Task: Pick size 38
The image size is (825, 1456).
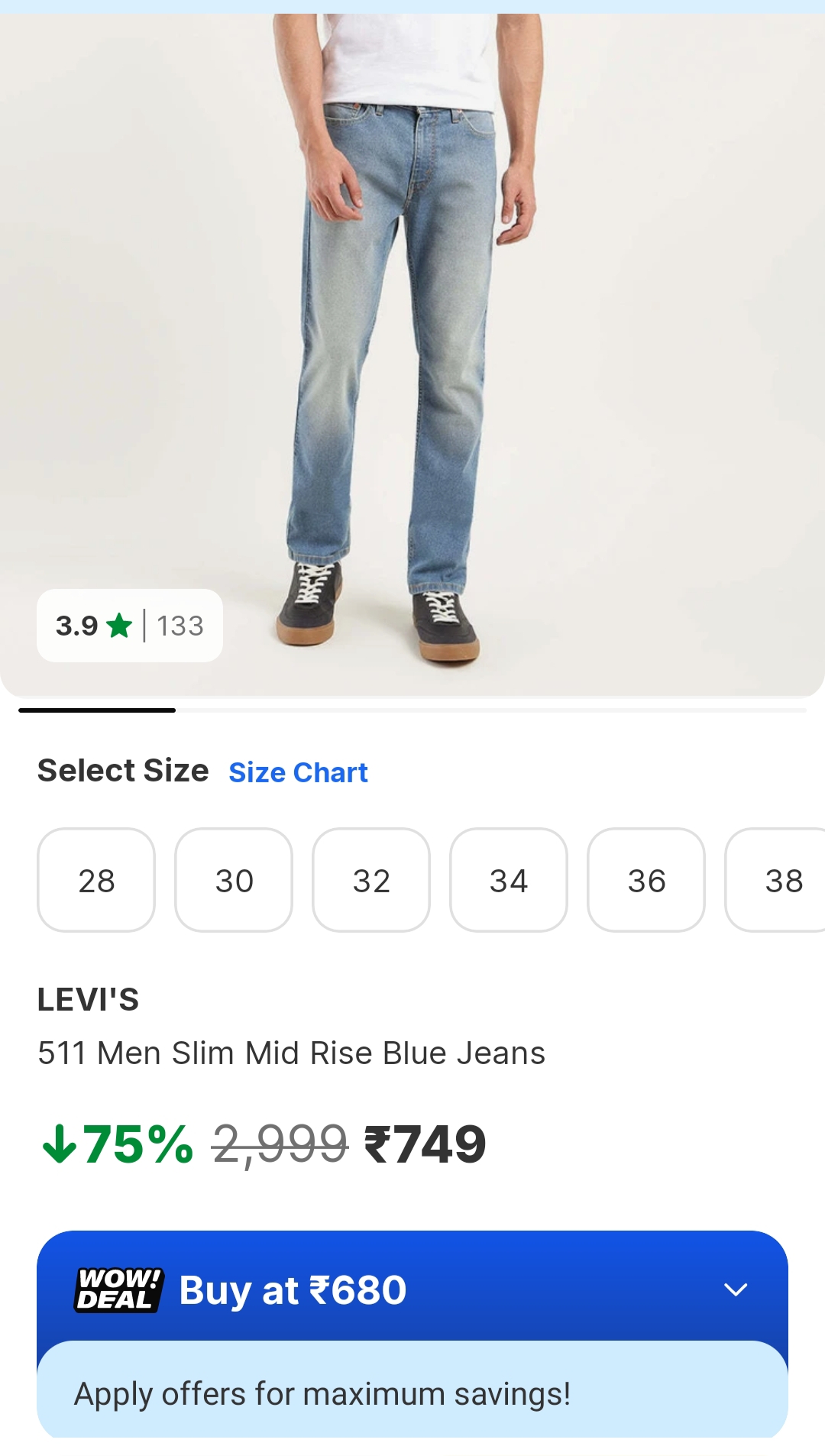Action: (x=779, y=880)
